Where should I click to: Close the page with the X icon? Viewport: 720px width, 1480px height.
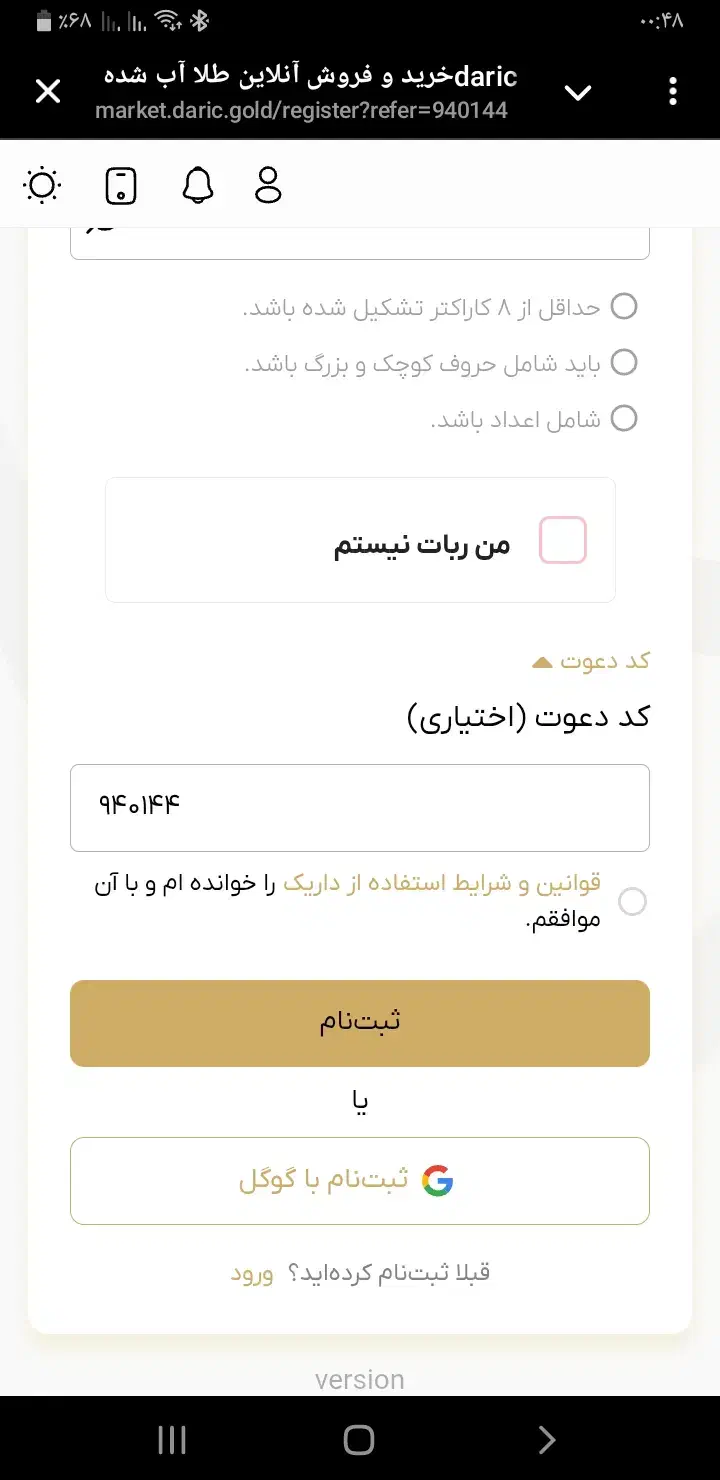coord(47,91)
